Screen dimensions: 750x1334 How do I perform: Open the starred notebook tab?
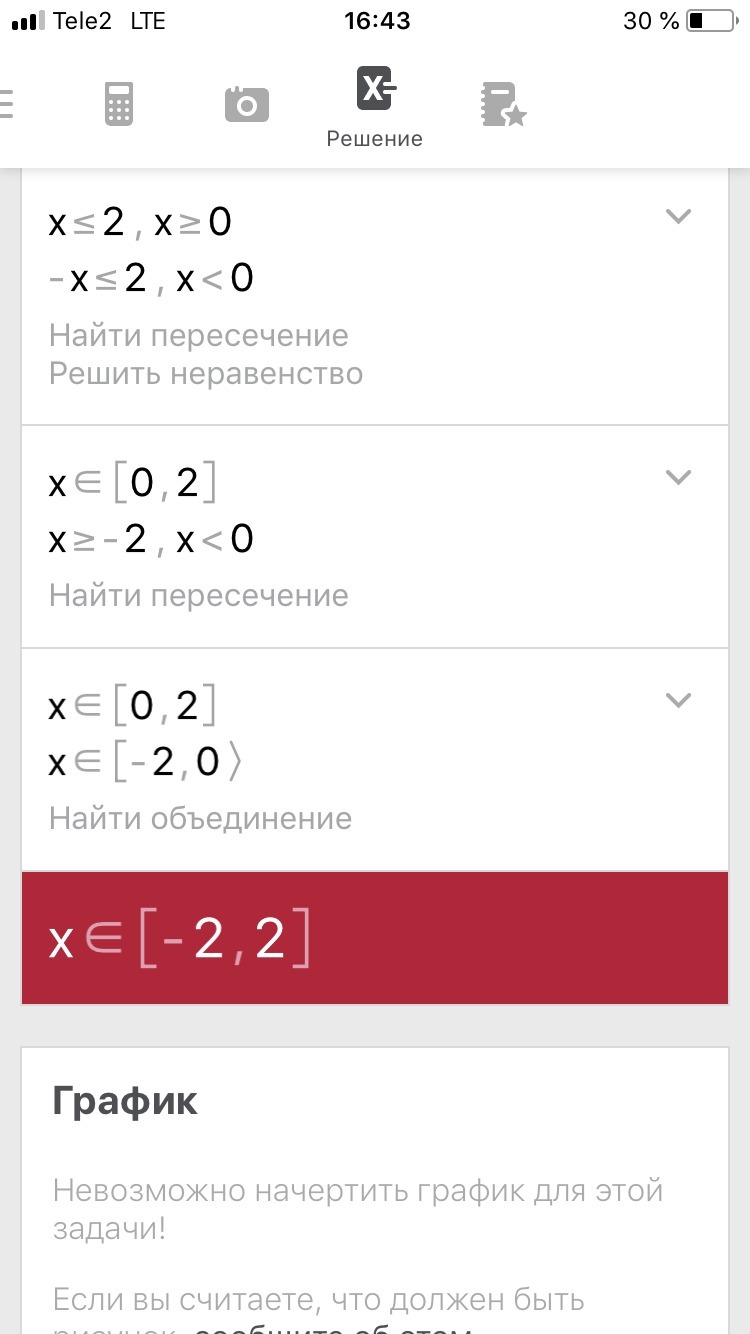pyautogui.click(x=502, y=103)
